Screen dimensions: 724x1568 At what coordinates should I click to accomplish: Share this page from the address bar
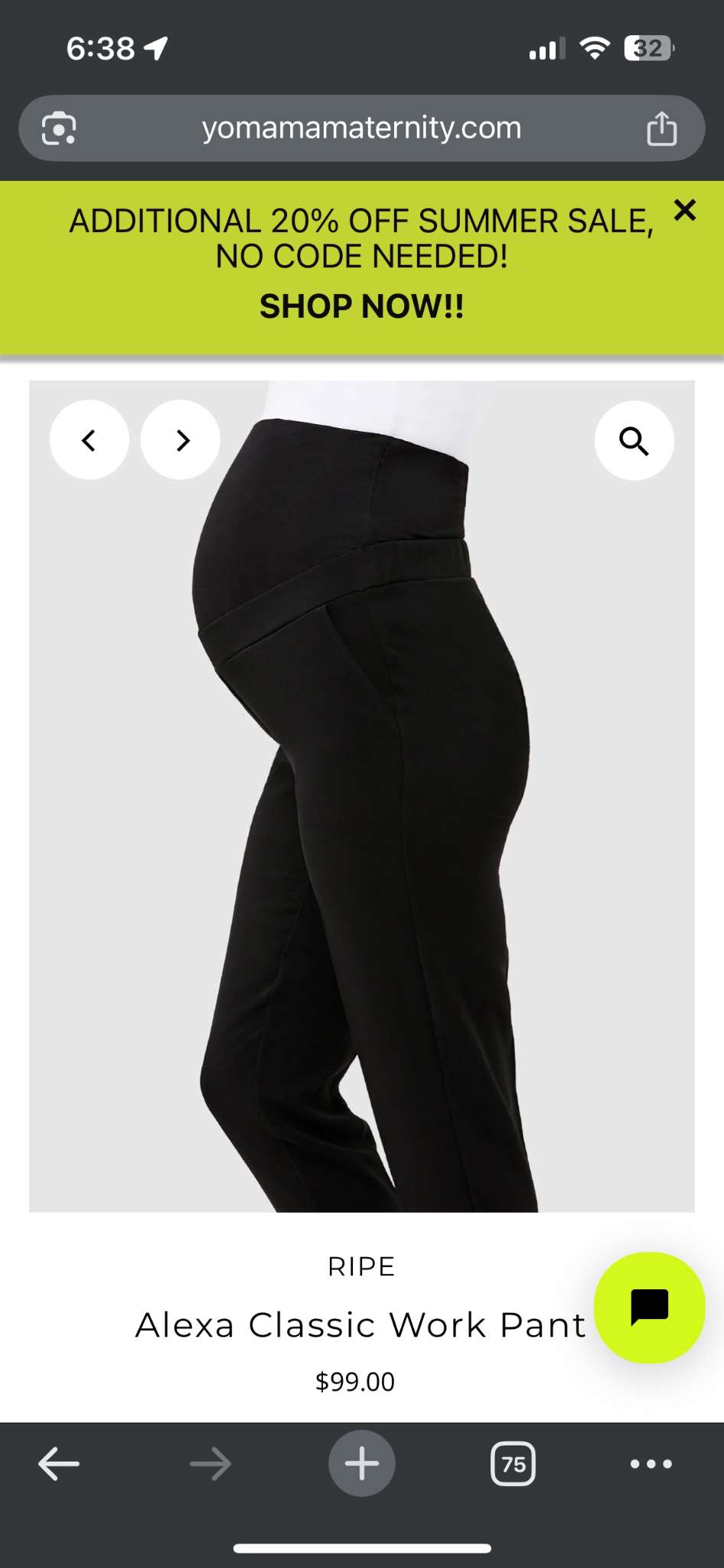point(661,128)
